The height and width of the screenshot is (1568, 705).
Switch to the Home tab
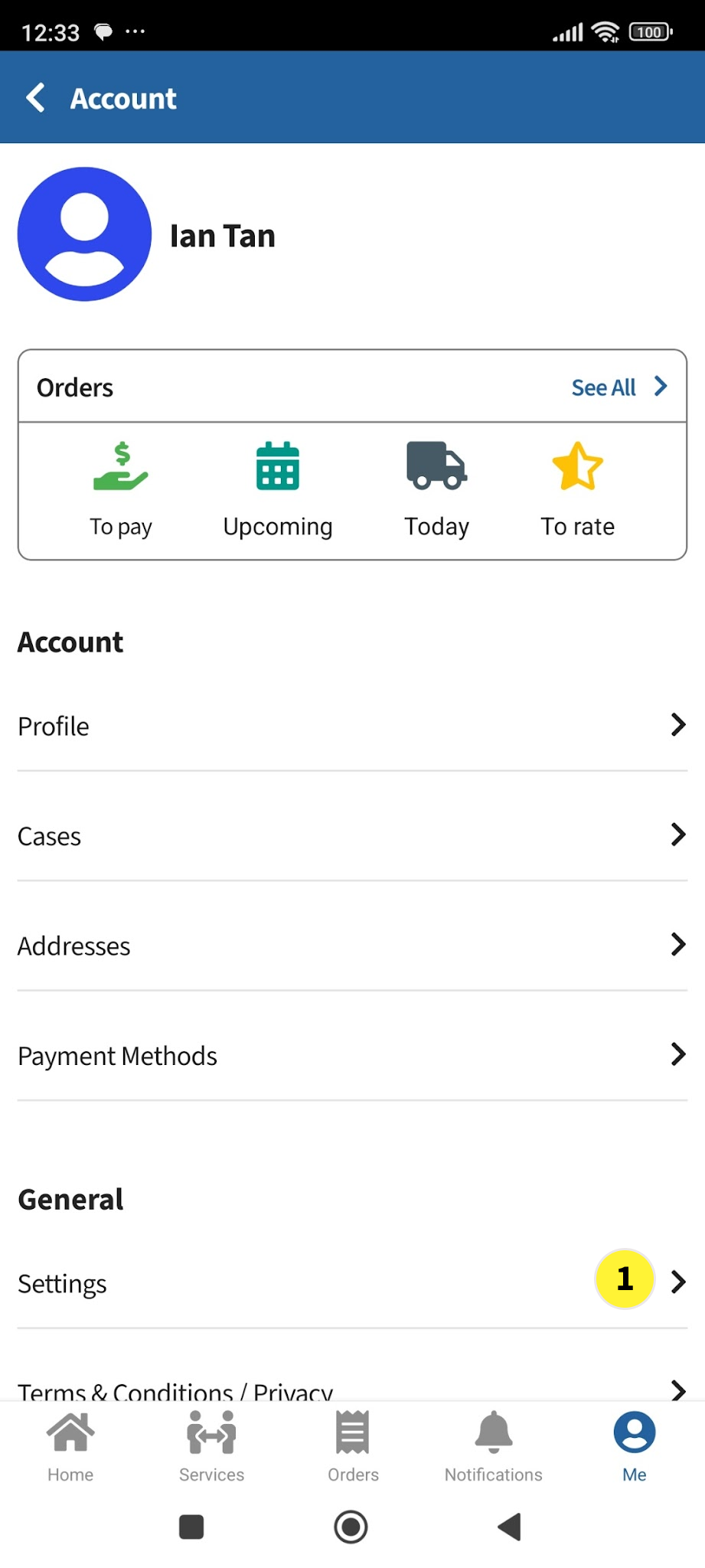(x=70, y=1446)
